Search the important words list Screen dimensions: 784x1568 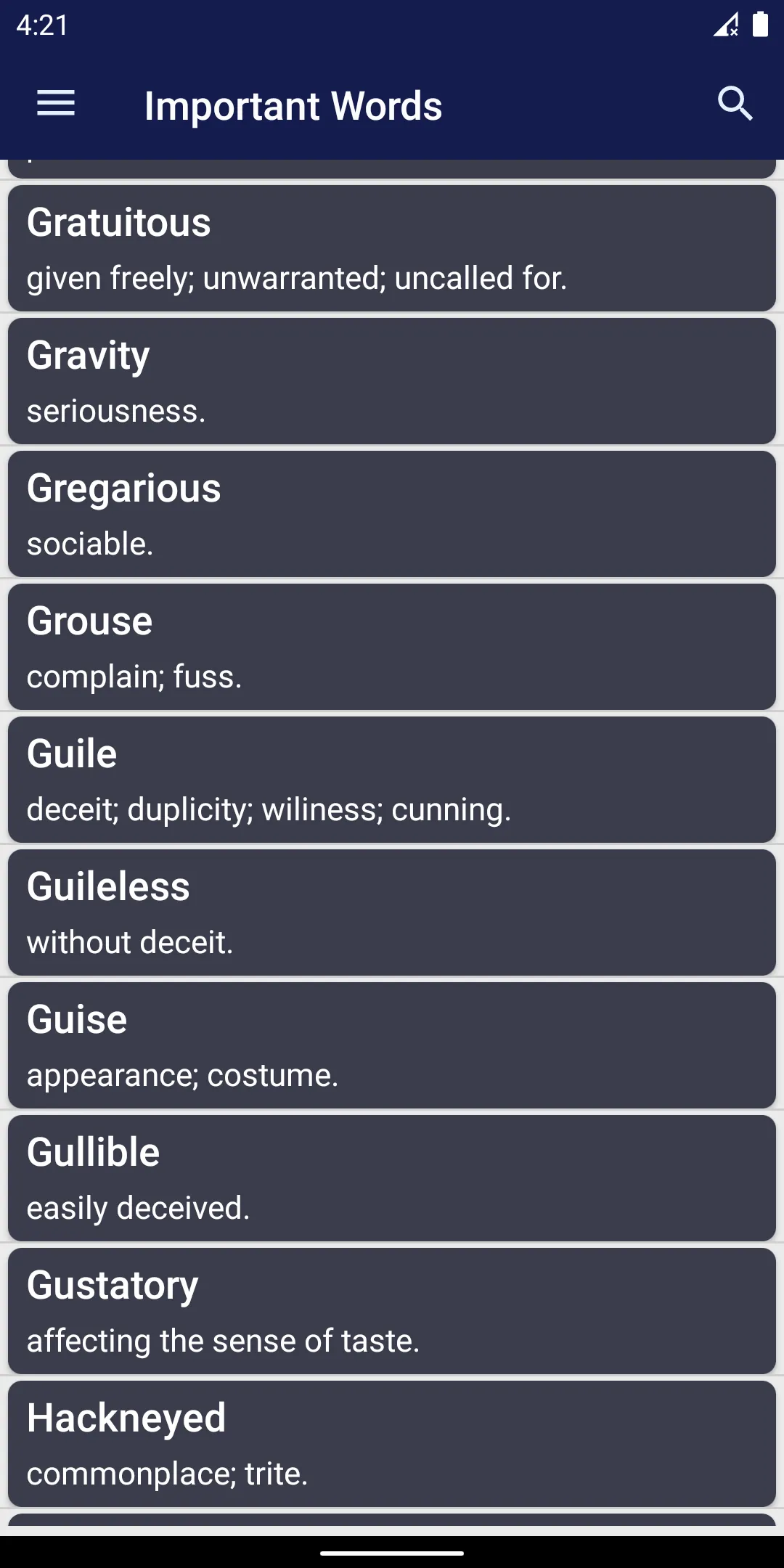[735, 104]
